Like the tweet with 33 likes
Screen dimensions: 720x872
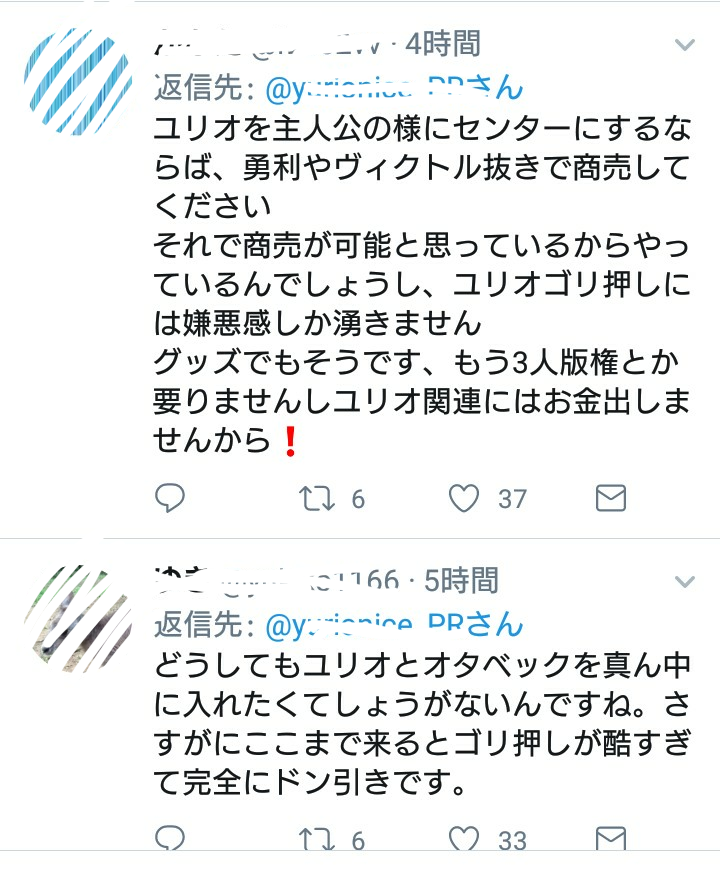coord(464,838)
